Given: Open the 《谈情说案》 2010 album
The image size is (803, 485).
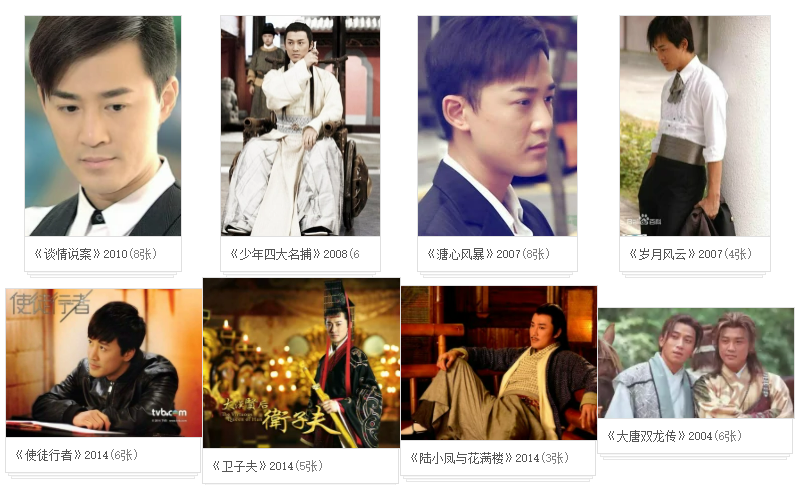Looking at the screenshot, I should point(102,125).
